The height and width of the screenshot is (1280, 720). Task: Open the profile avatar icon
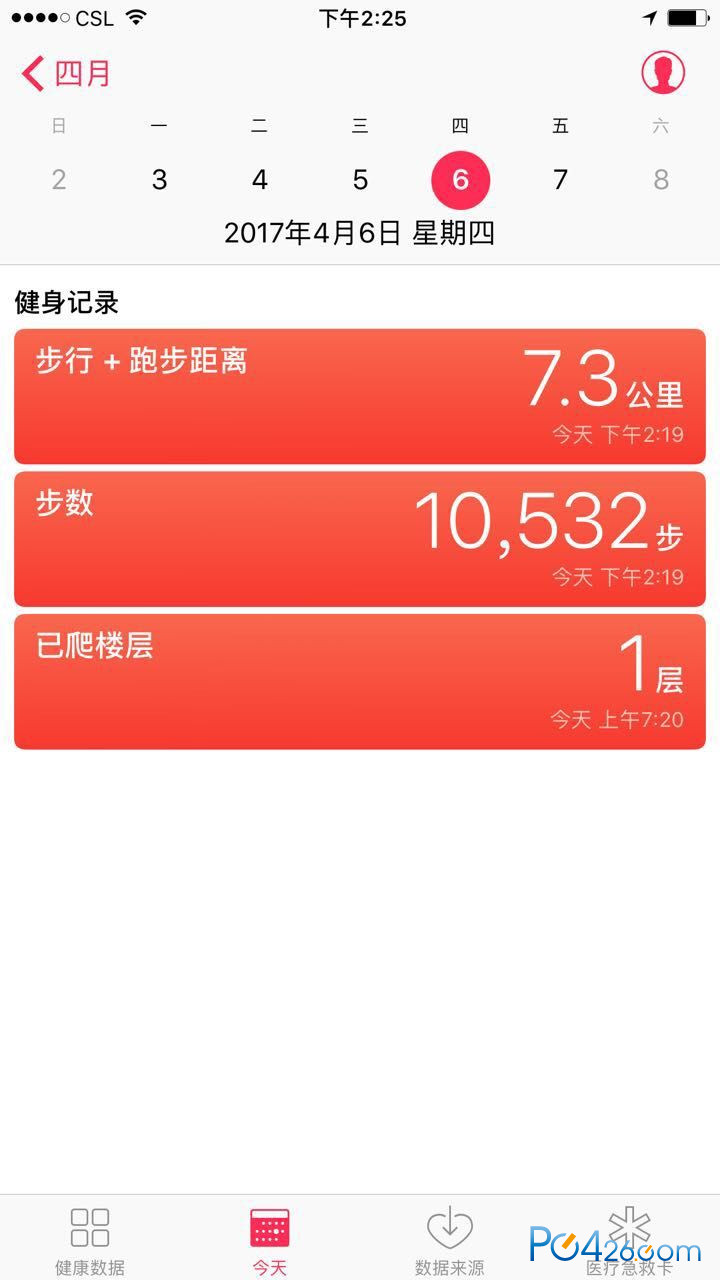click(x=663, y=72)
